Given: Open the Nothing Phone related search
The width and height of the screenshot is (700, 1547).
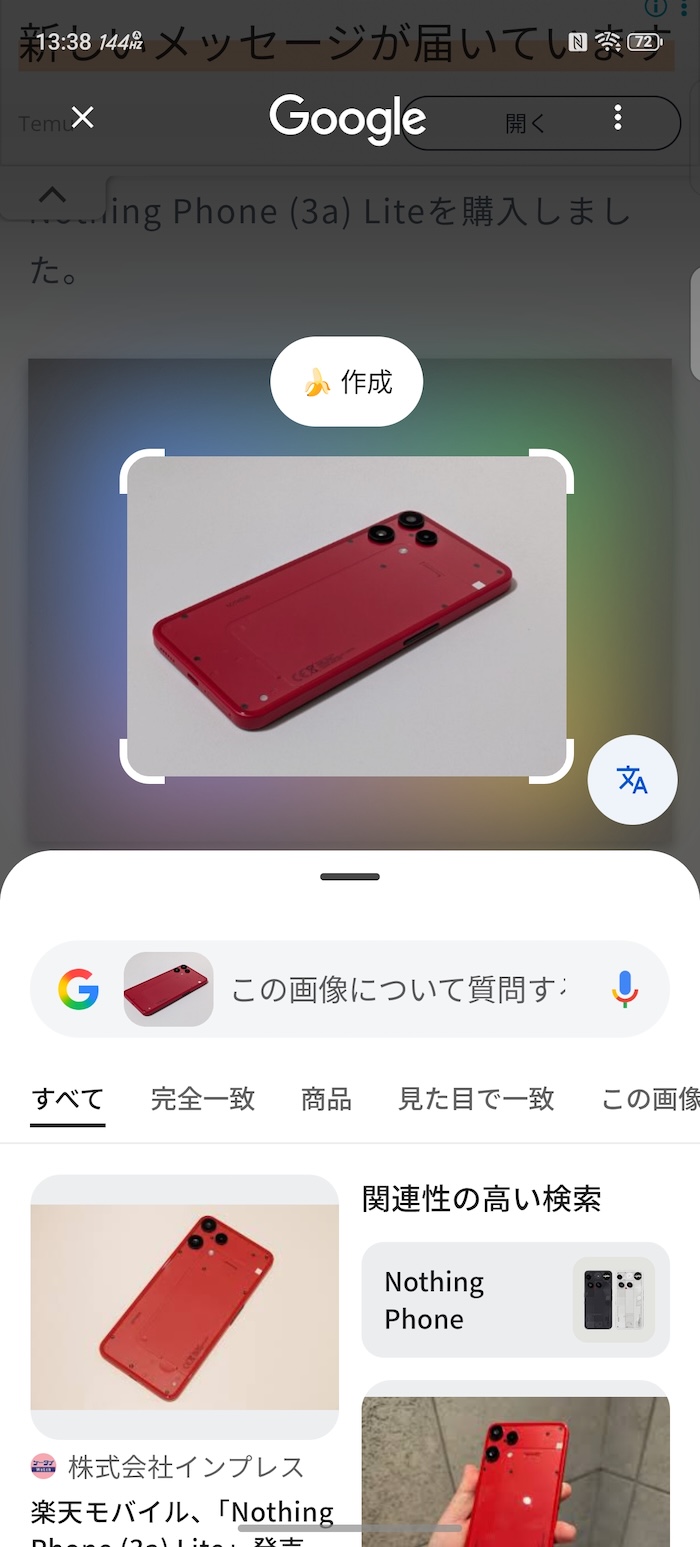Looking at the screenshot, I should click(x=515, y=1300).
